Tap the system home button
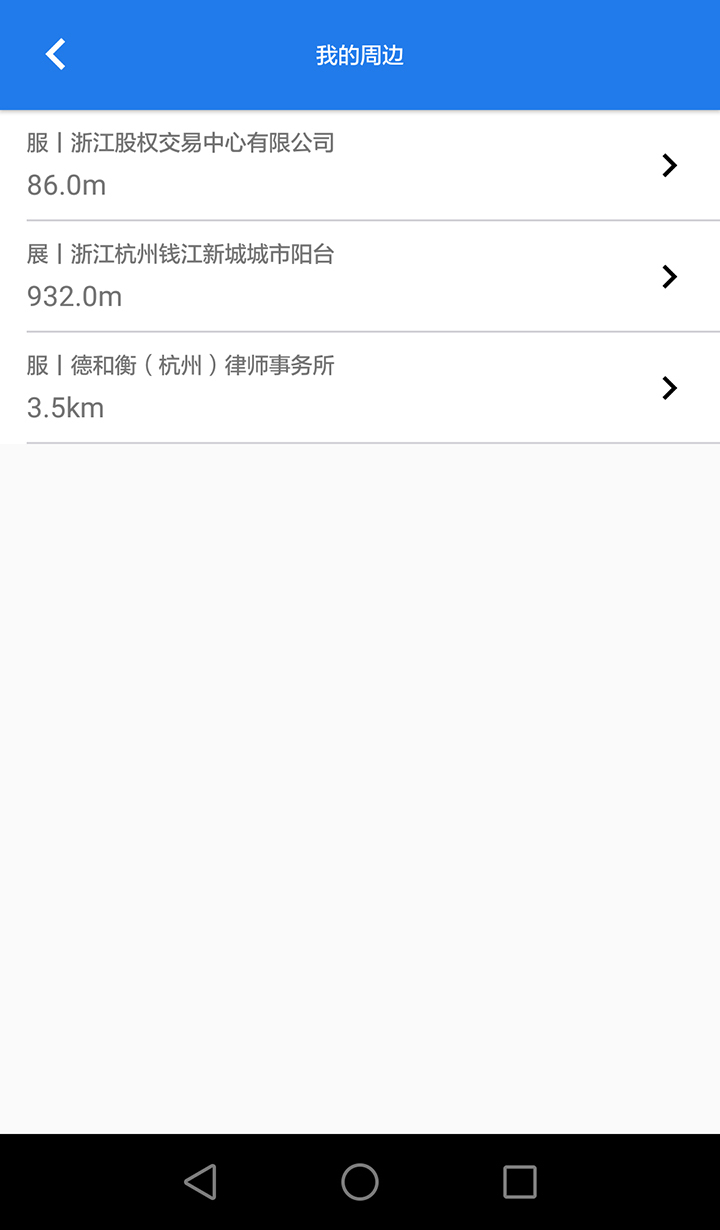Viewport: 720px width, 1230px height. point(360,1182)
